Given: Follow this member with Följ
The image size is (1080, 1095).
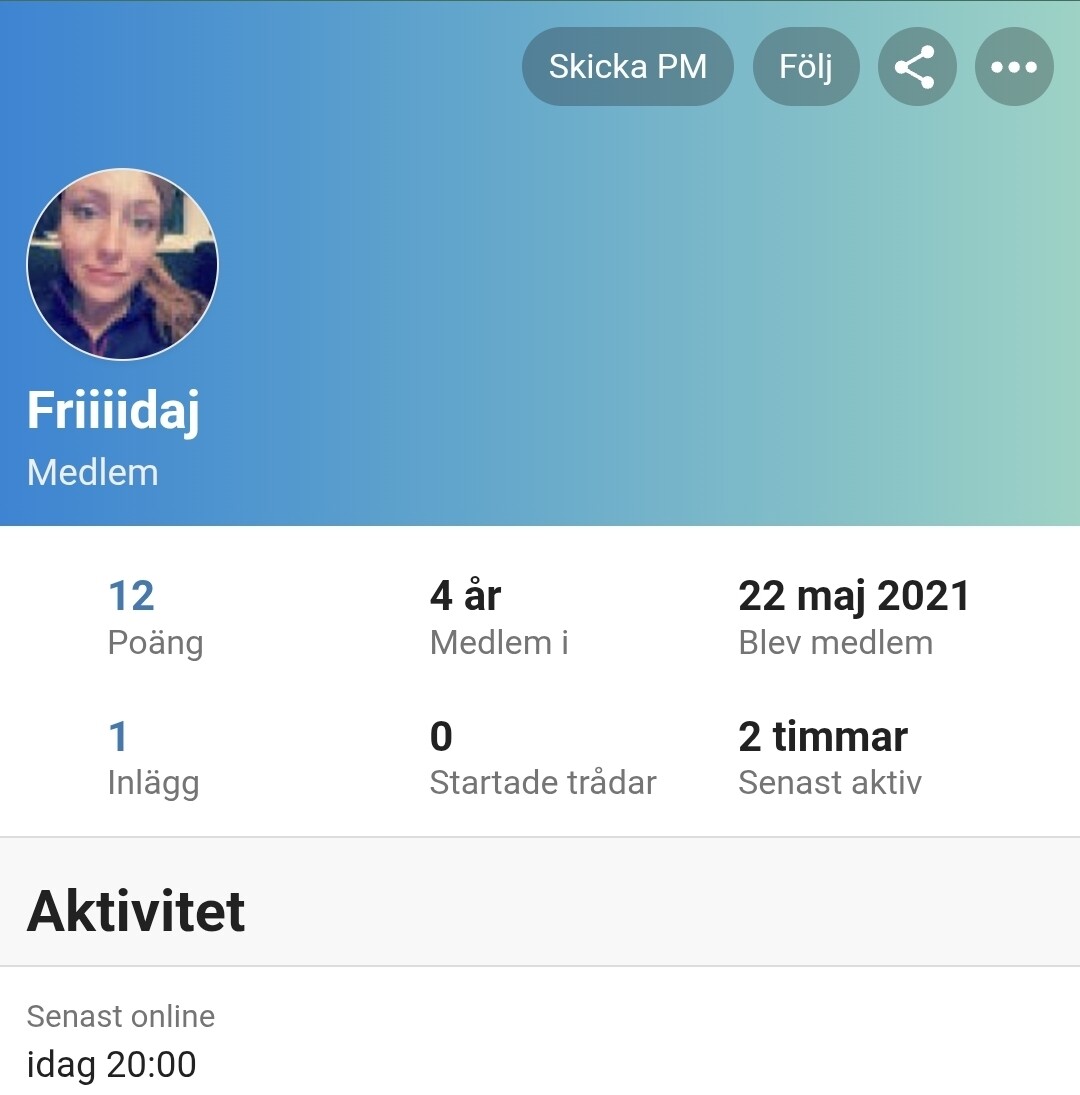Looking at the screenshot, I should (805, 67).
